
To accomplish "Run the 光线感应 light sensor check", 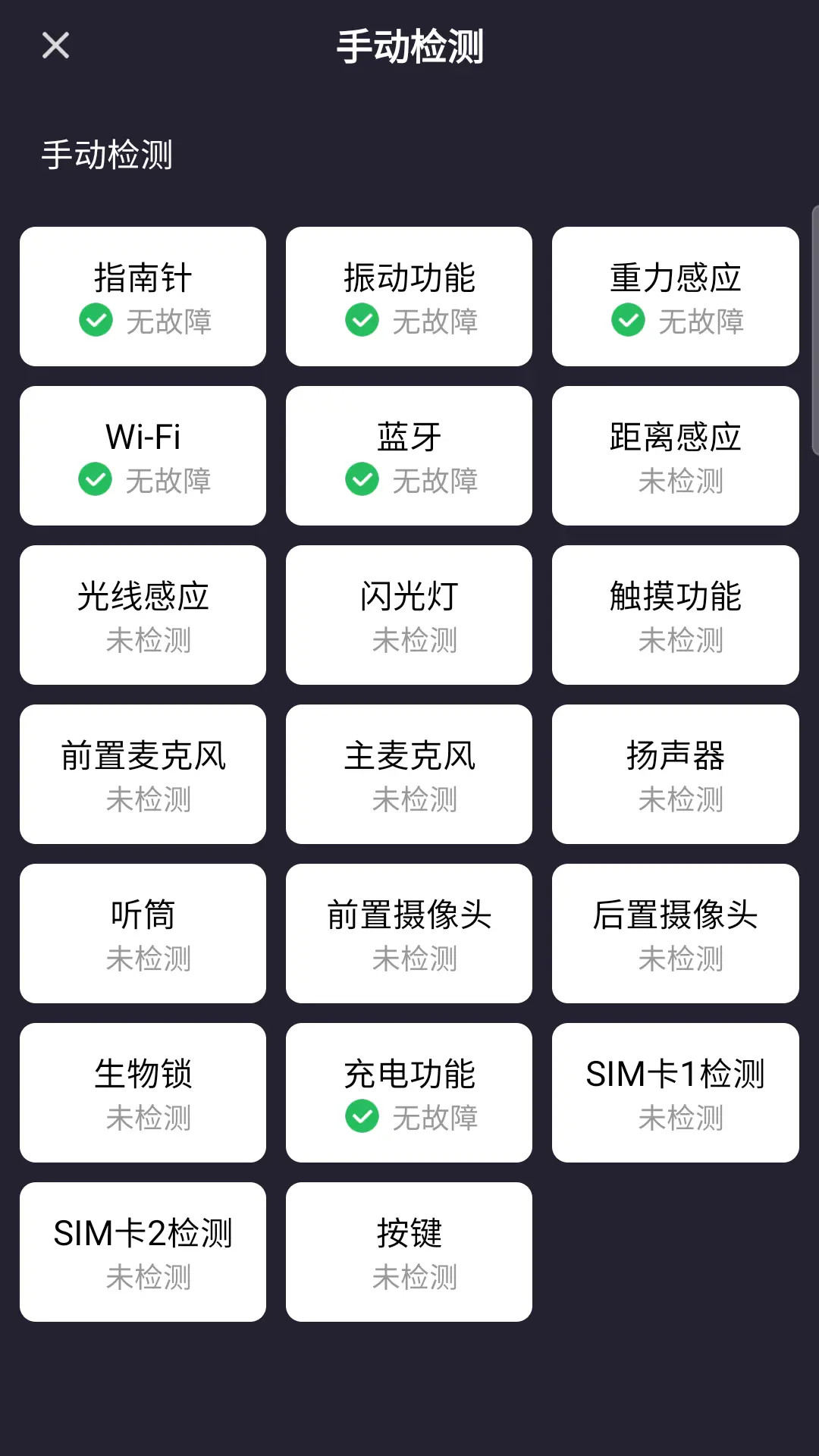I will 143,614.
